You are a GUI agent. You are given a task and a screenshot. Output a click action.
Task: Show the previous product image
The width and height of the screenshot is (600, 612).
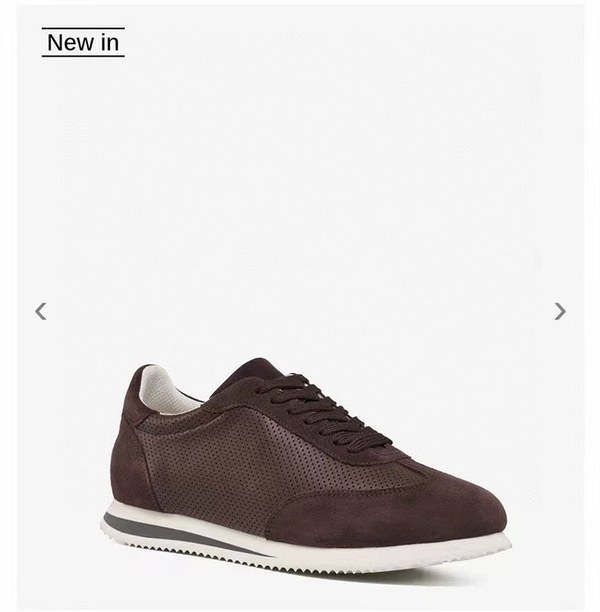point(41,311)
